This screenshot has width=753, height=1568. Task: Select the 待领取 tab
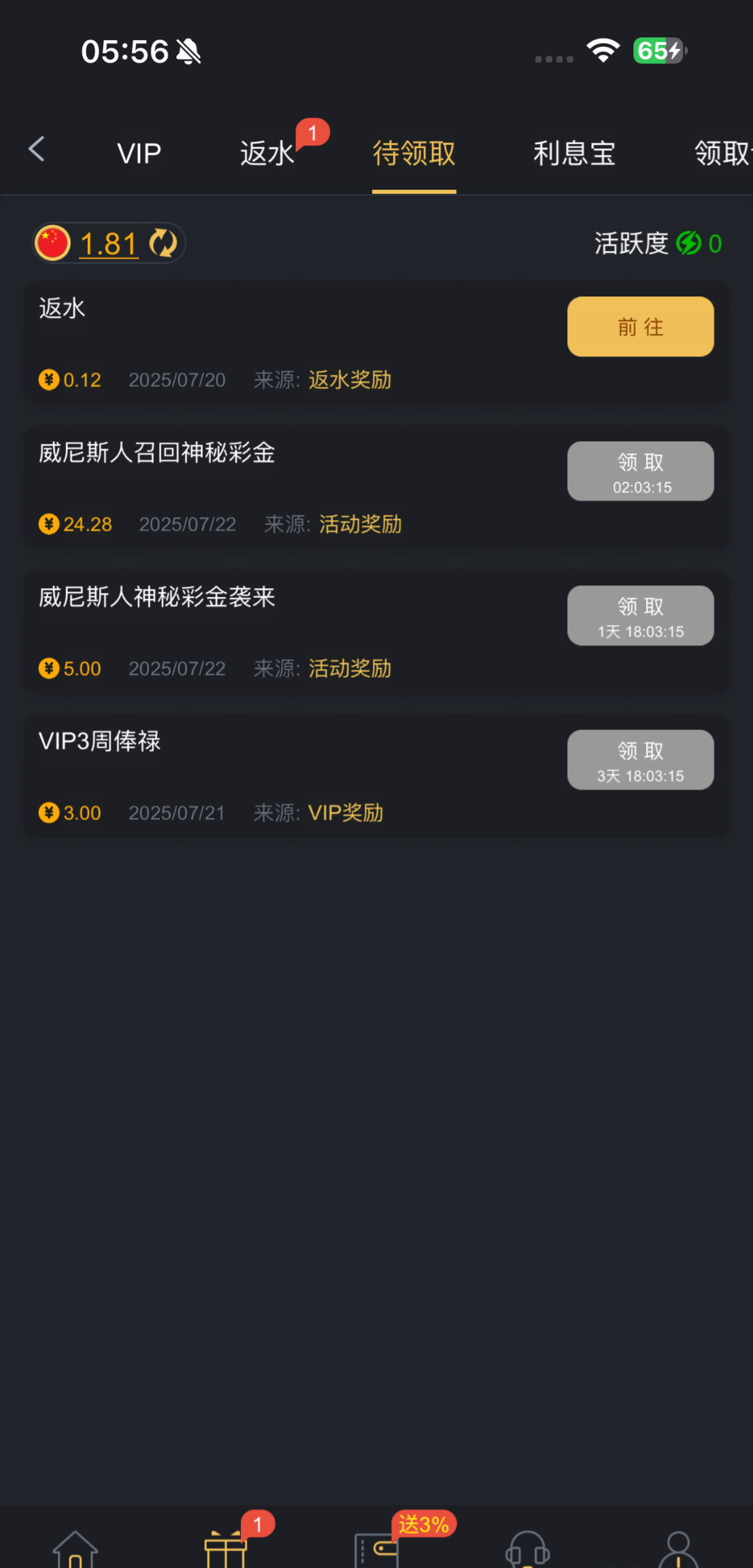point(414,154)
